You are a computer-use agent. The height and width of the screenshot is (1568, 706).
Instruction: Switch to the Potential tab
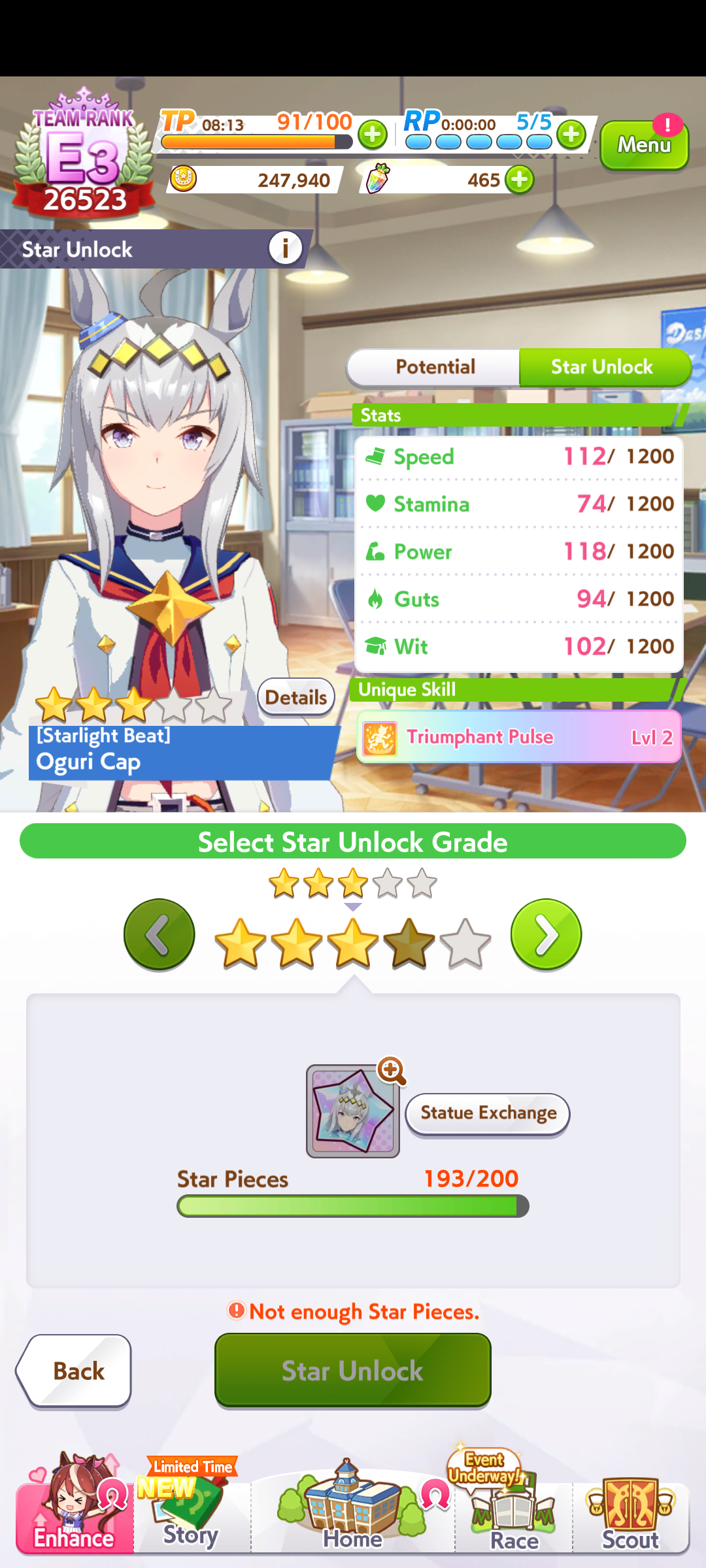(x=435, y=367)
